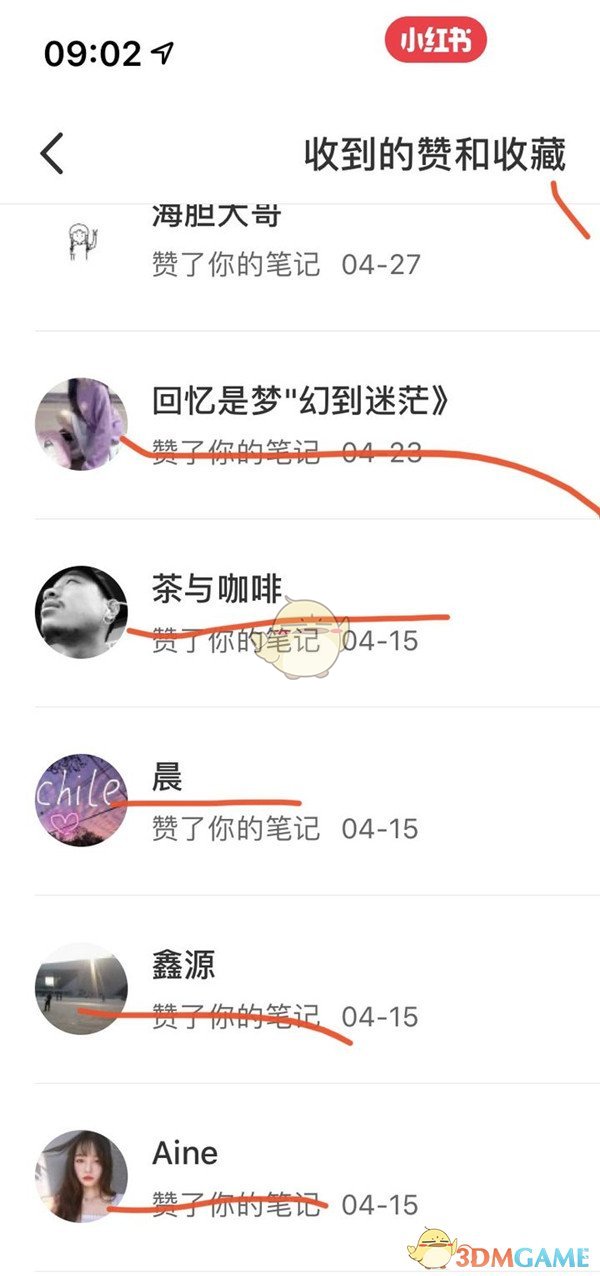Return to the 小红书 app via status pill

(x=436, y=42)
